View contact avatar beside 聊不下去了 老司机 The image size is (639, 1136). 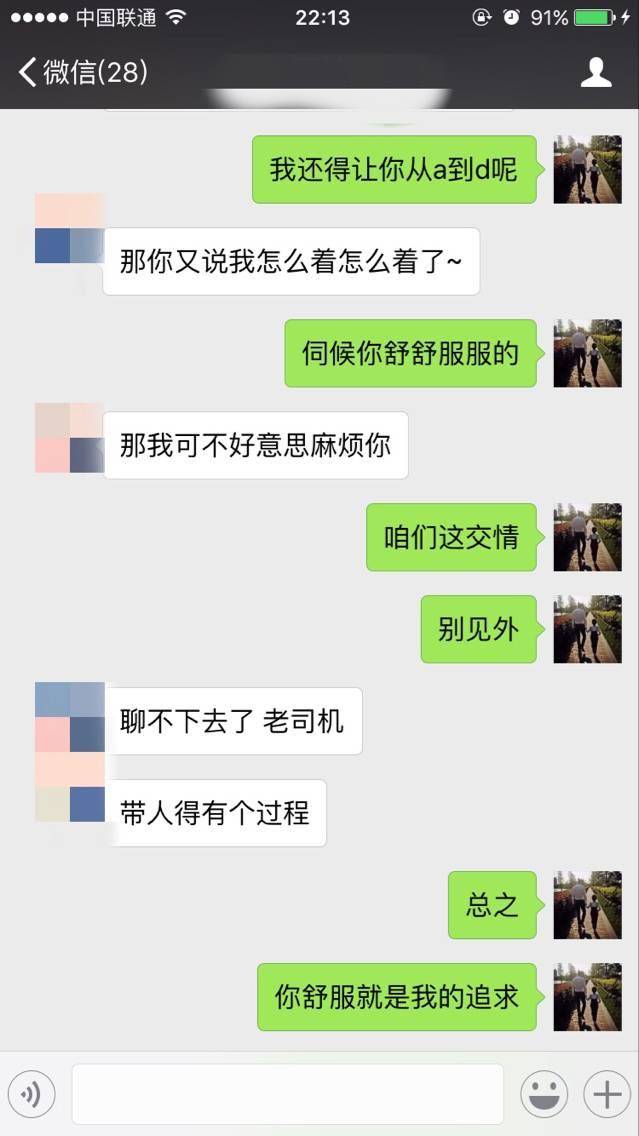coord(69,716)
